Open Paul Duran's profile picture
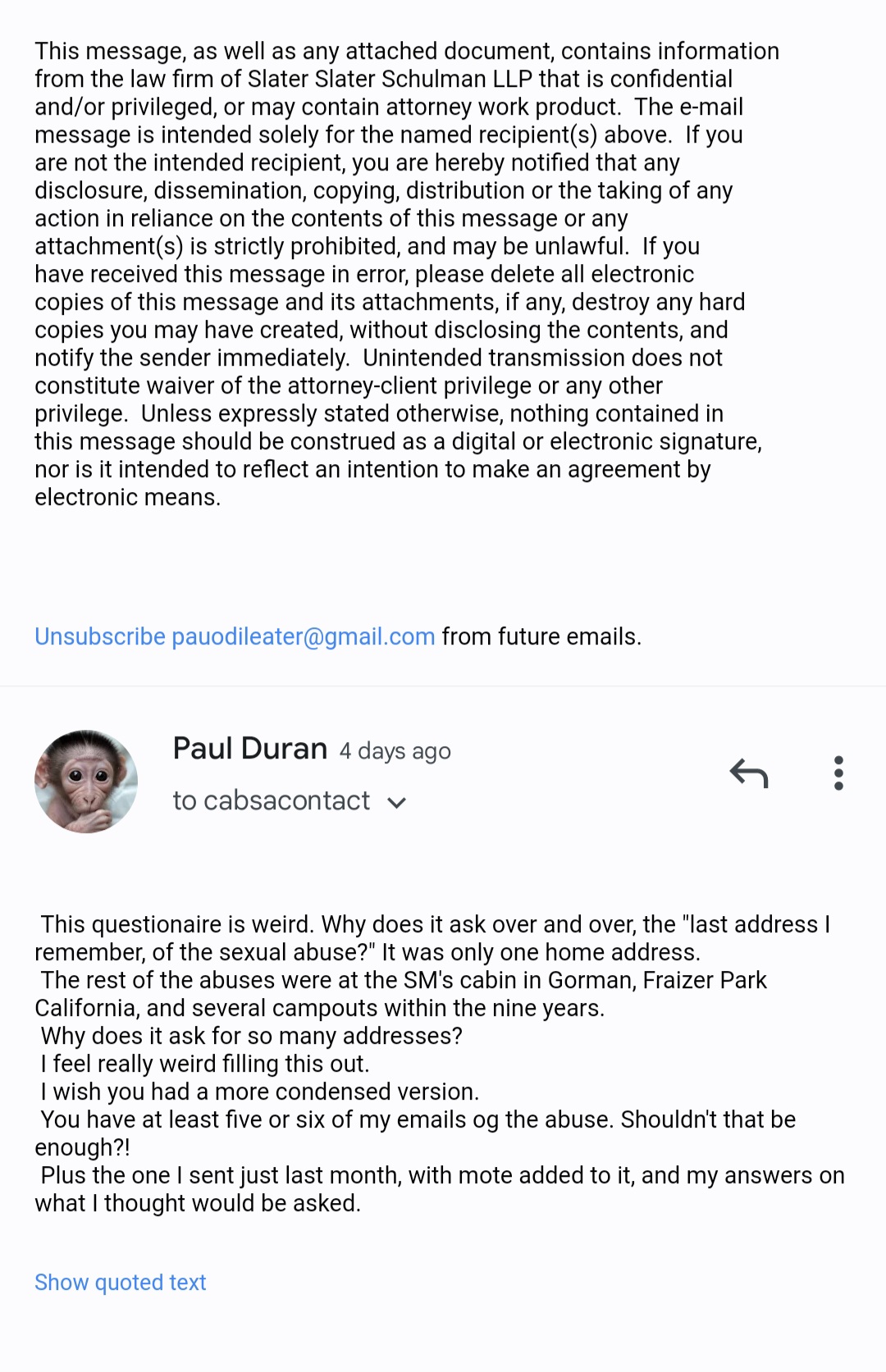The height and width of the screenshot is (1372, 886). pyautogui.click(x=86, y=782)
